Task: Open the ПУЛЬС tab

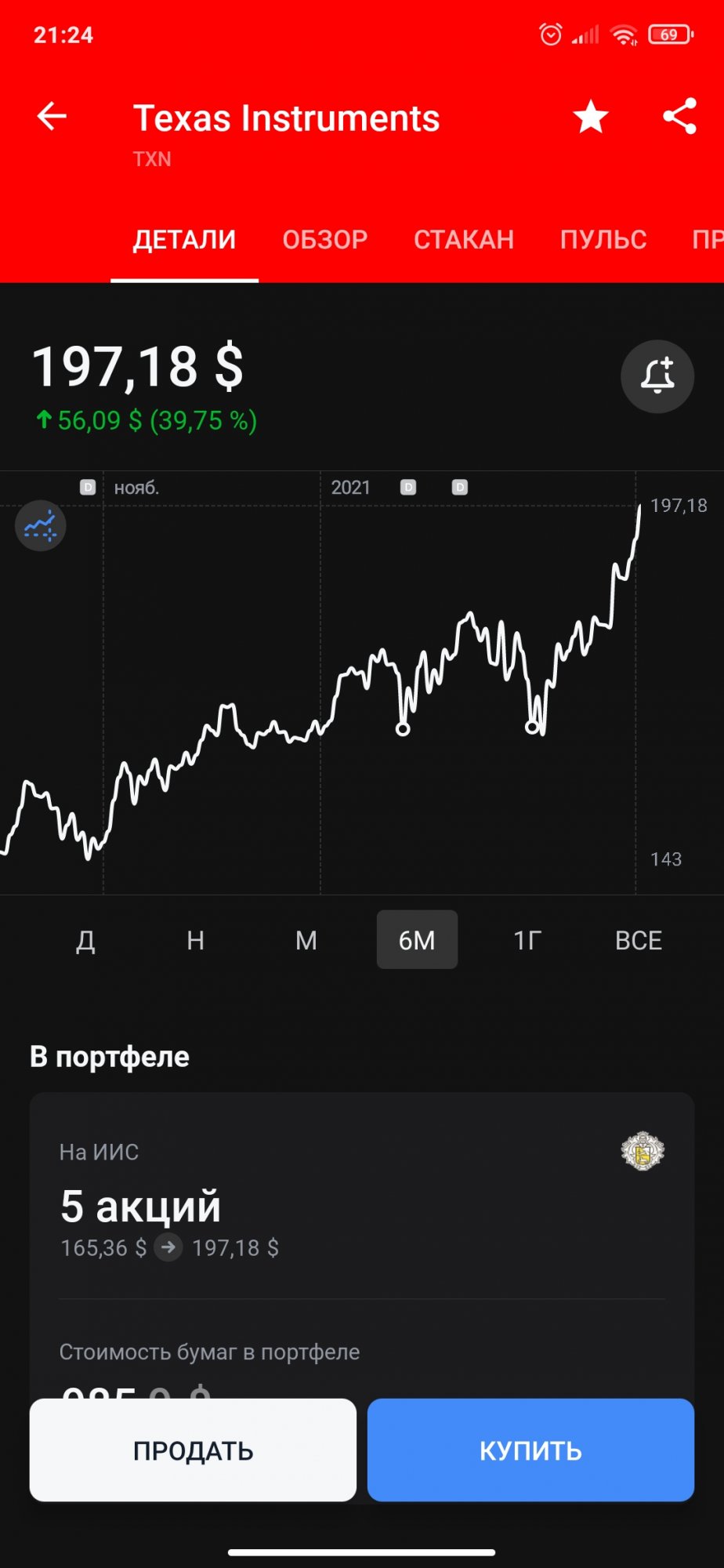Action: point(603,239)
